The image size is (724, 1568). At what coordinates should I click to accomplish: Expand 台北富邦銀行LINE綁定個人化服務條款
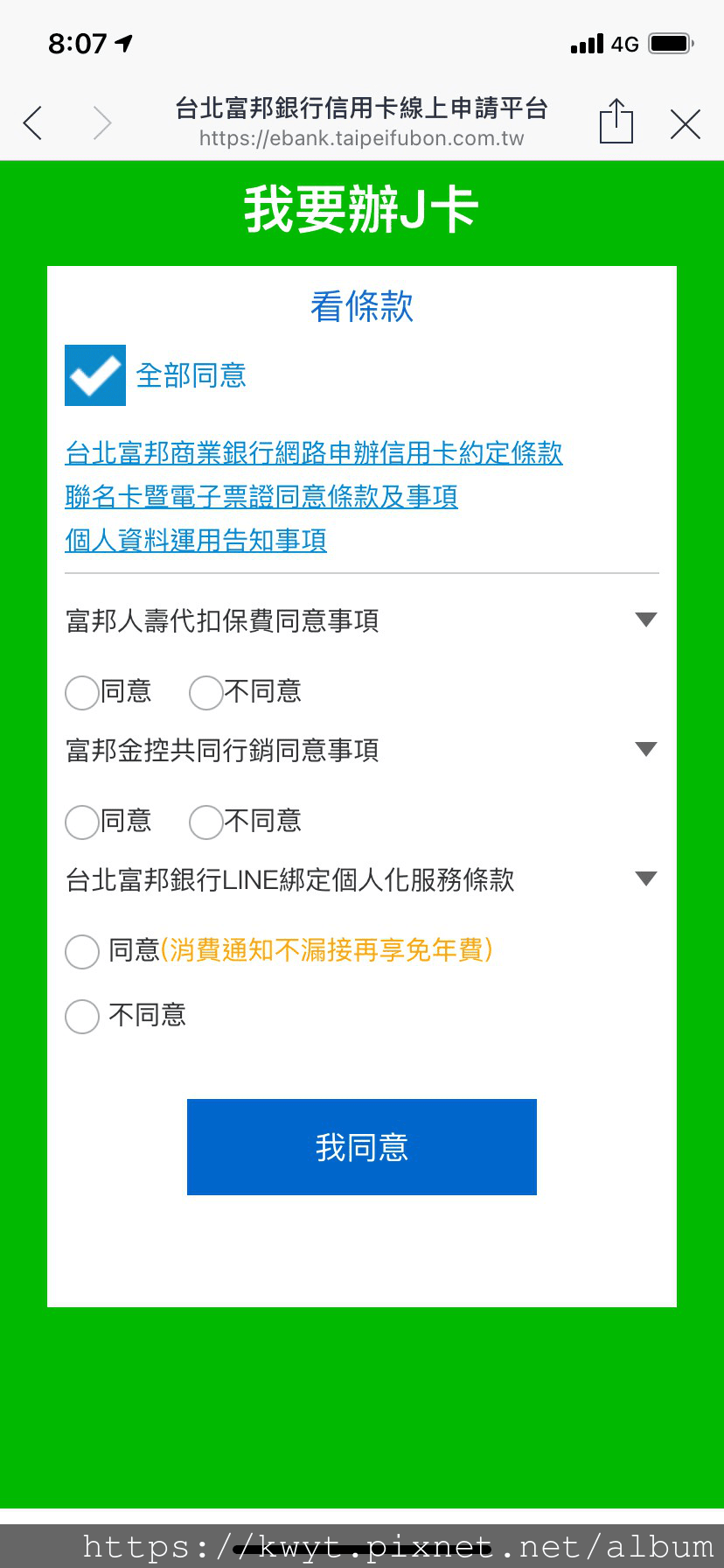[x=645, y=879]
